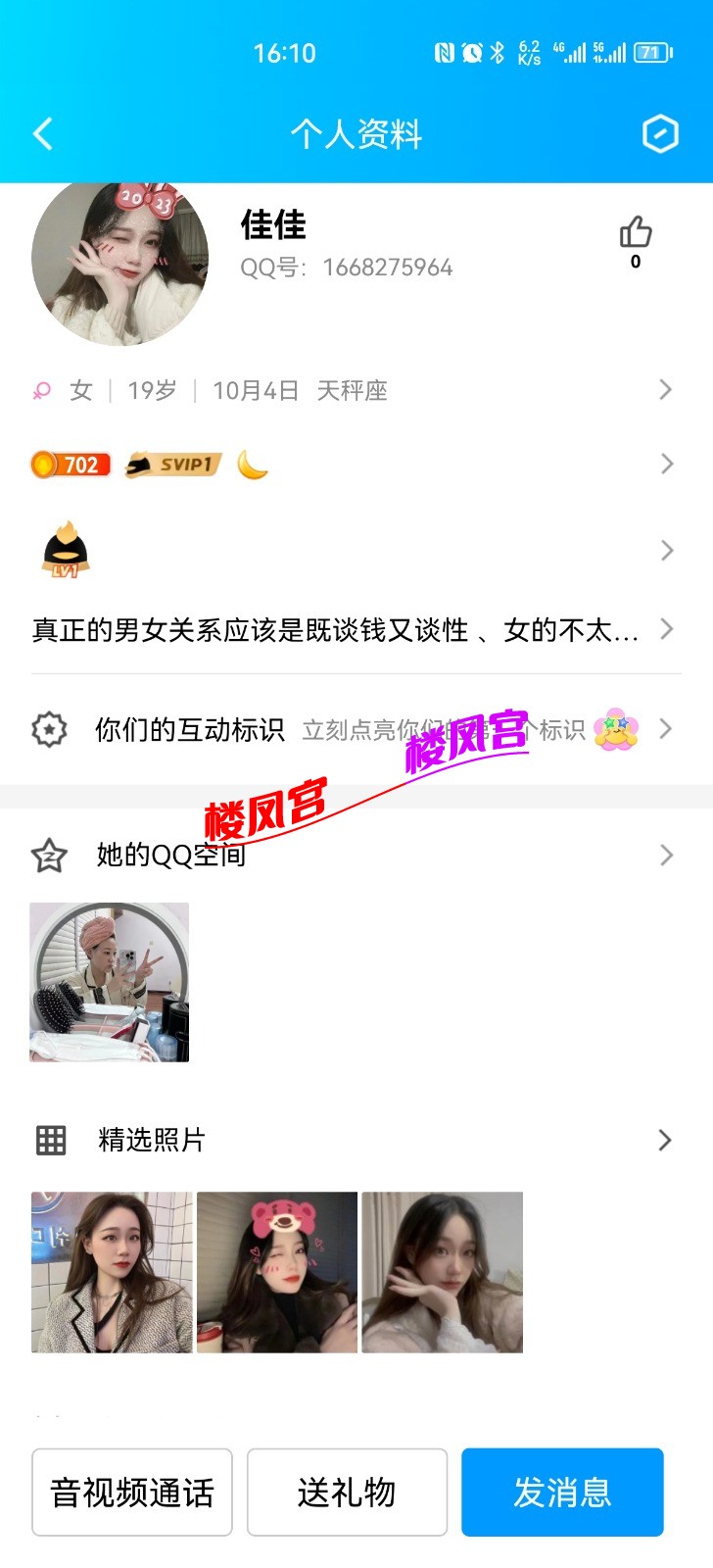This screenshot has width=713, height=1568.
Task: Tap the 发消息 button
Action: click(x=563, y=1492)
